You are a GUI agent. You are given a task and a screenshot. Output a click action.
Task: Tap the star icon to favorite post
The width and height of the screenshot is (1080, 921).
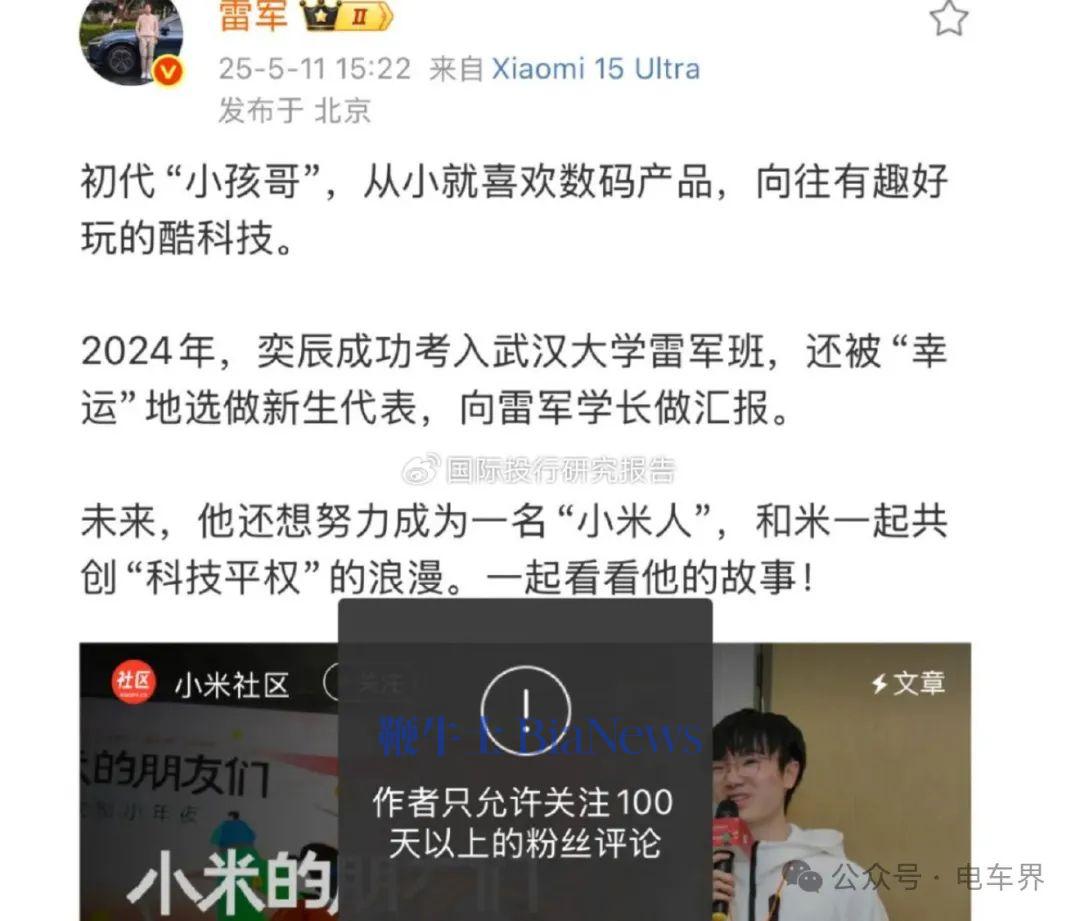(948, 17)
